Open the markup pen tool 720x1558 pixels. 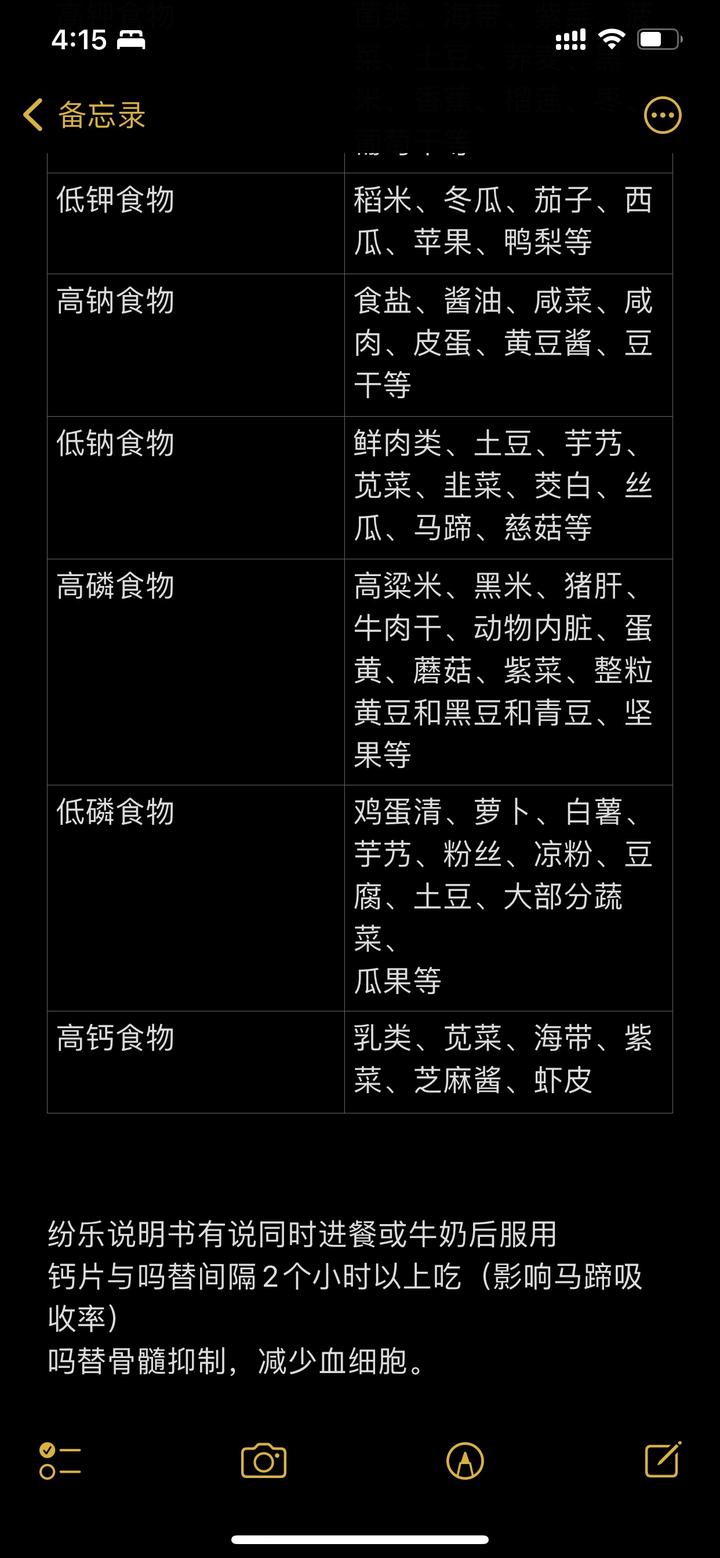[465, 1461]
